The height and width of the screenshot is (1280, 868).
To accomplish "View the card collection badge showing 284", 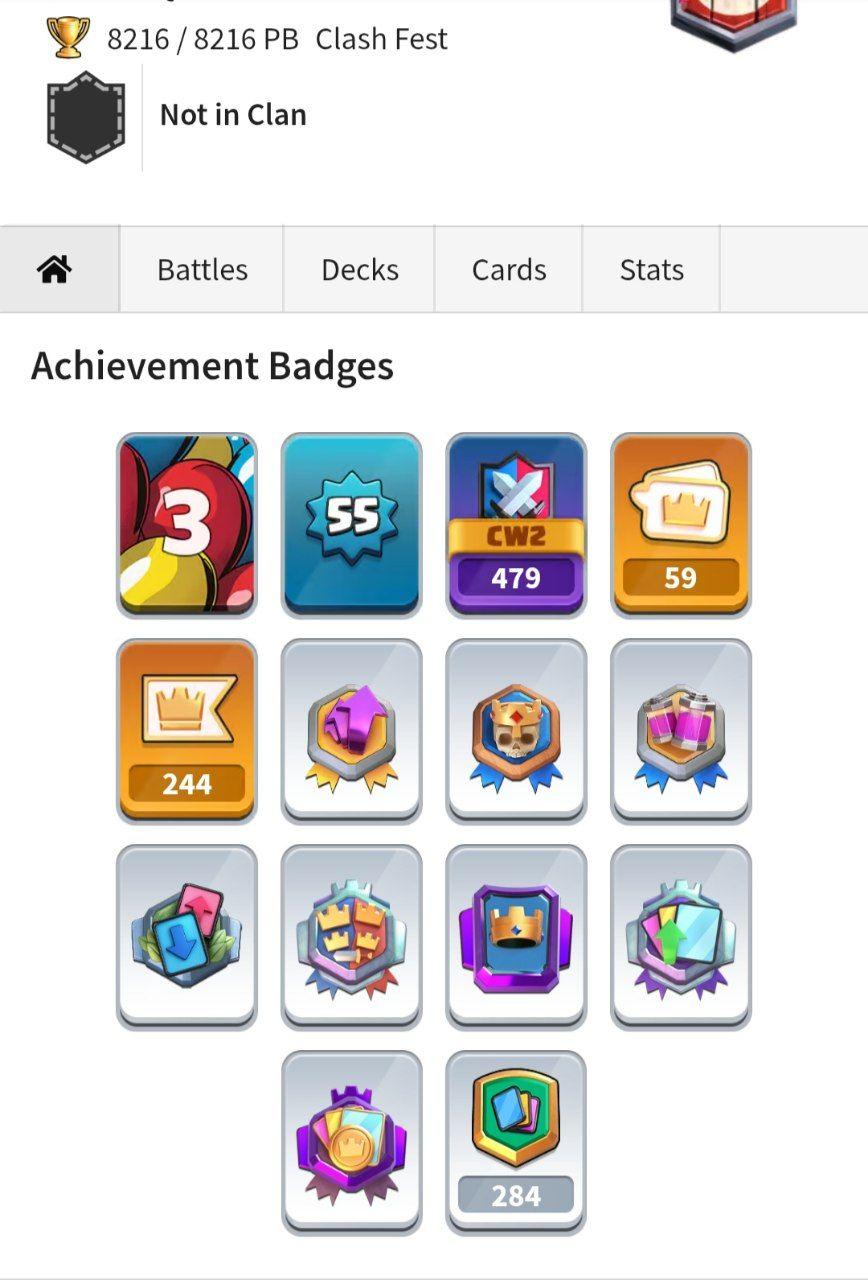I will click(x=516, y=1143).
